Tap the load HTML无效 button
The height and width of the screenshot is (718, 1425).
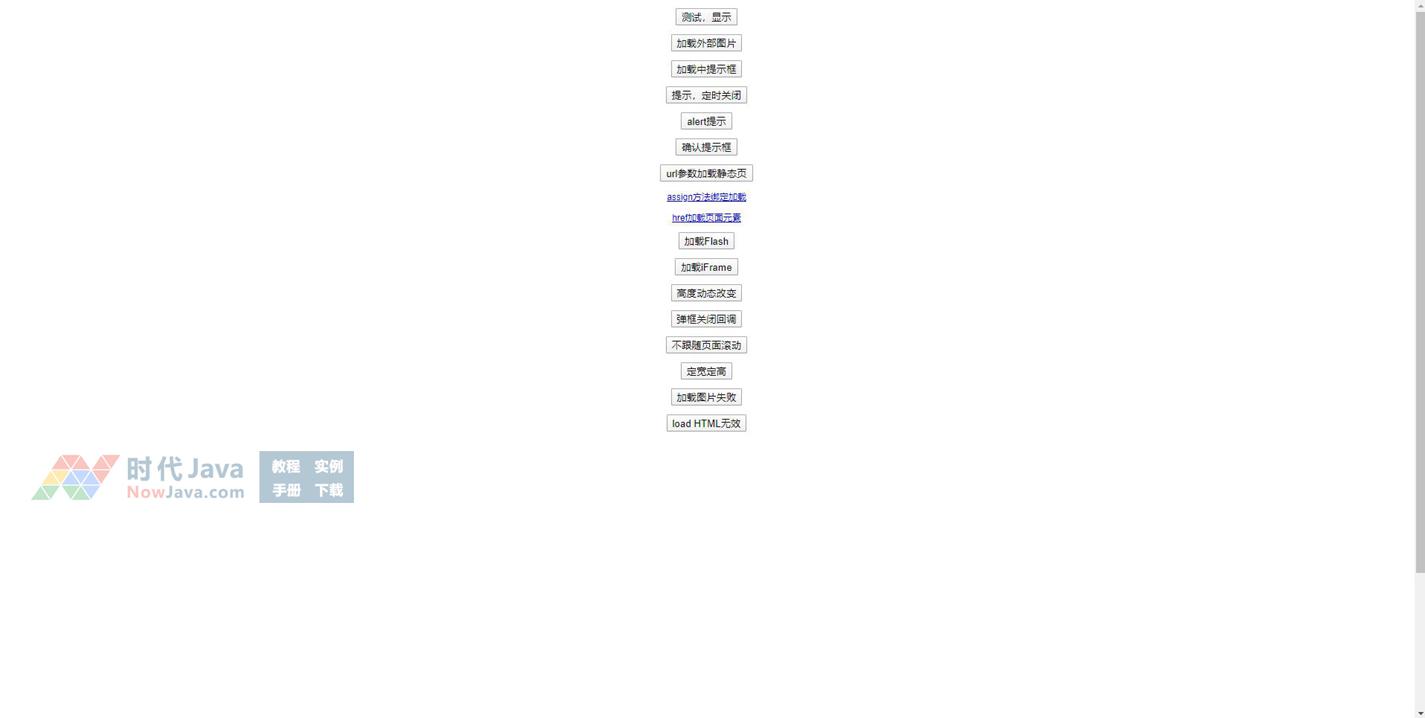click(x=706, y=423)
